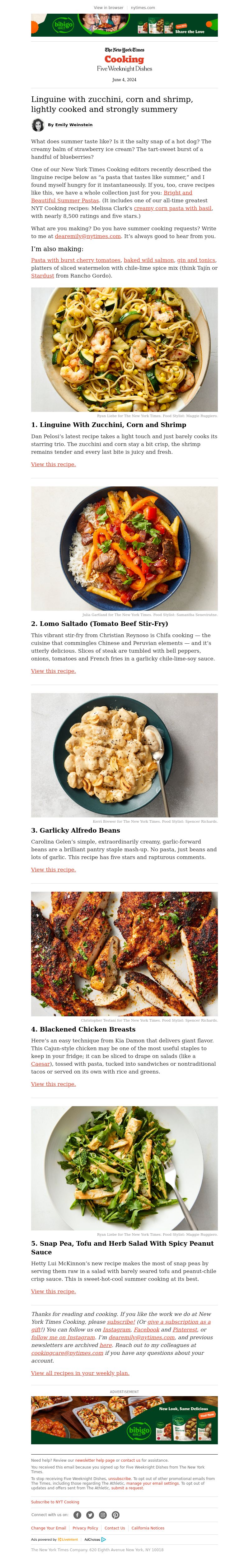The image size is (249, 1568).
Task: Open Subscribe to NYT Cooking
Action: pyautogui.click(x=55, y=1502)
